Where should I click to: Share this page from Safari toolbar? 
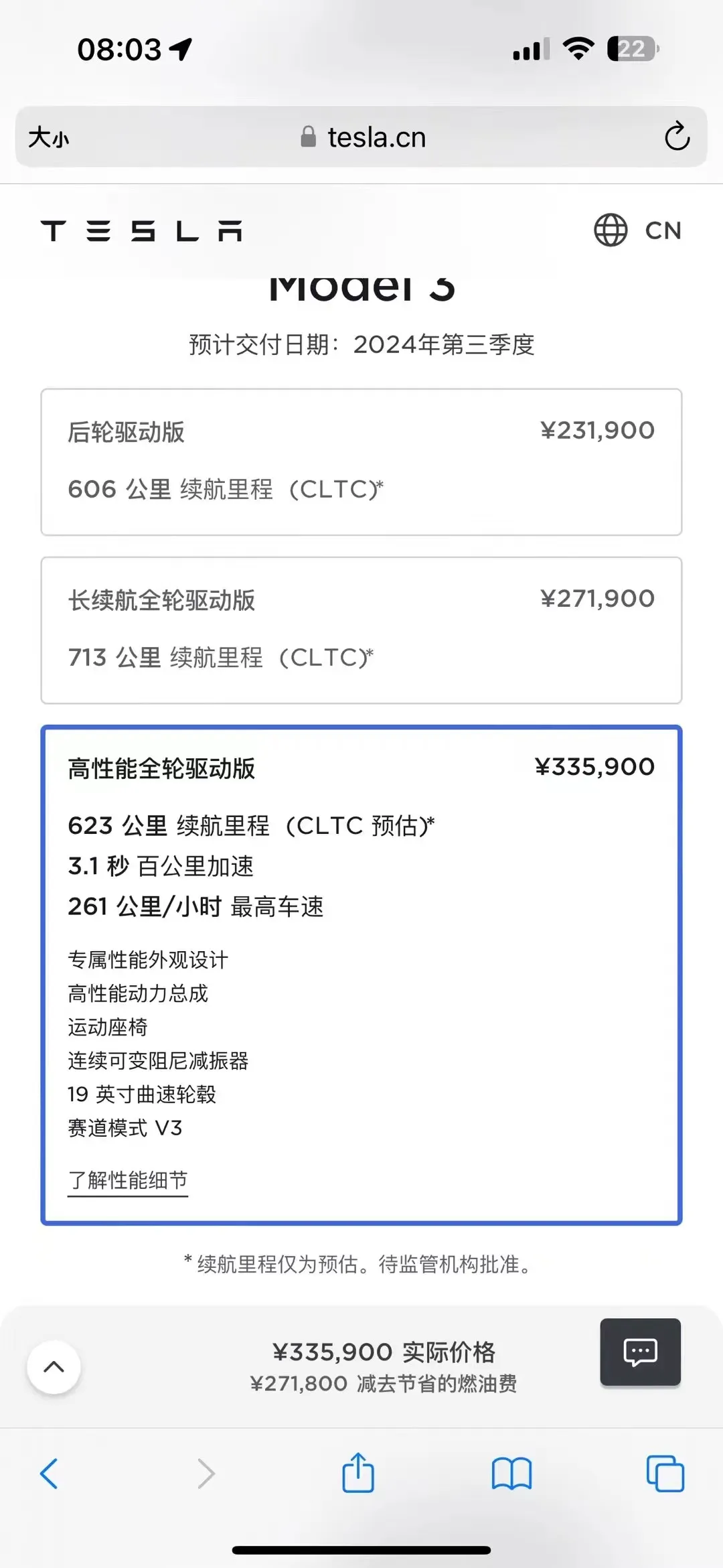tap(358, 1473)
